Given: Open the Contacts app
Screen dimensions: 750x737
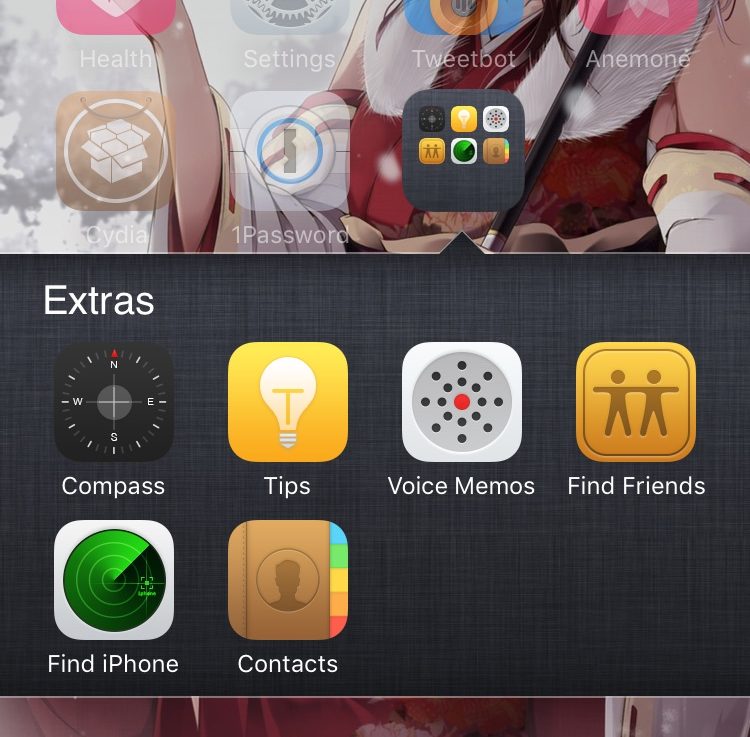Looking at the screenshot, I should 288,580.
